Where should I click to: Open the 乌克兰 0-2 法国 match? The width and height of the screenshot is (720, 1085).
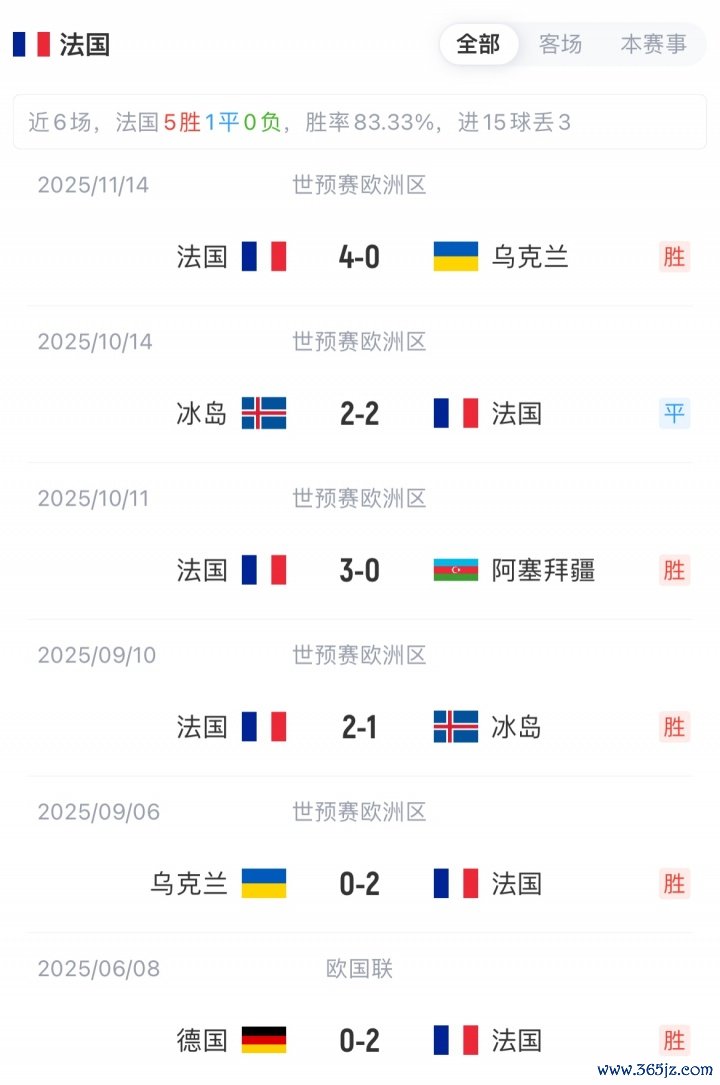(x=359, y=883)
